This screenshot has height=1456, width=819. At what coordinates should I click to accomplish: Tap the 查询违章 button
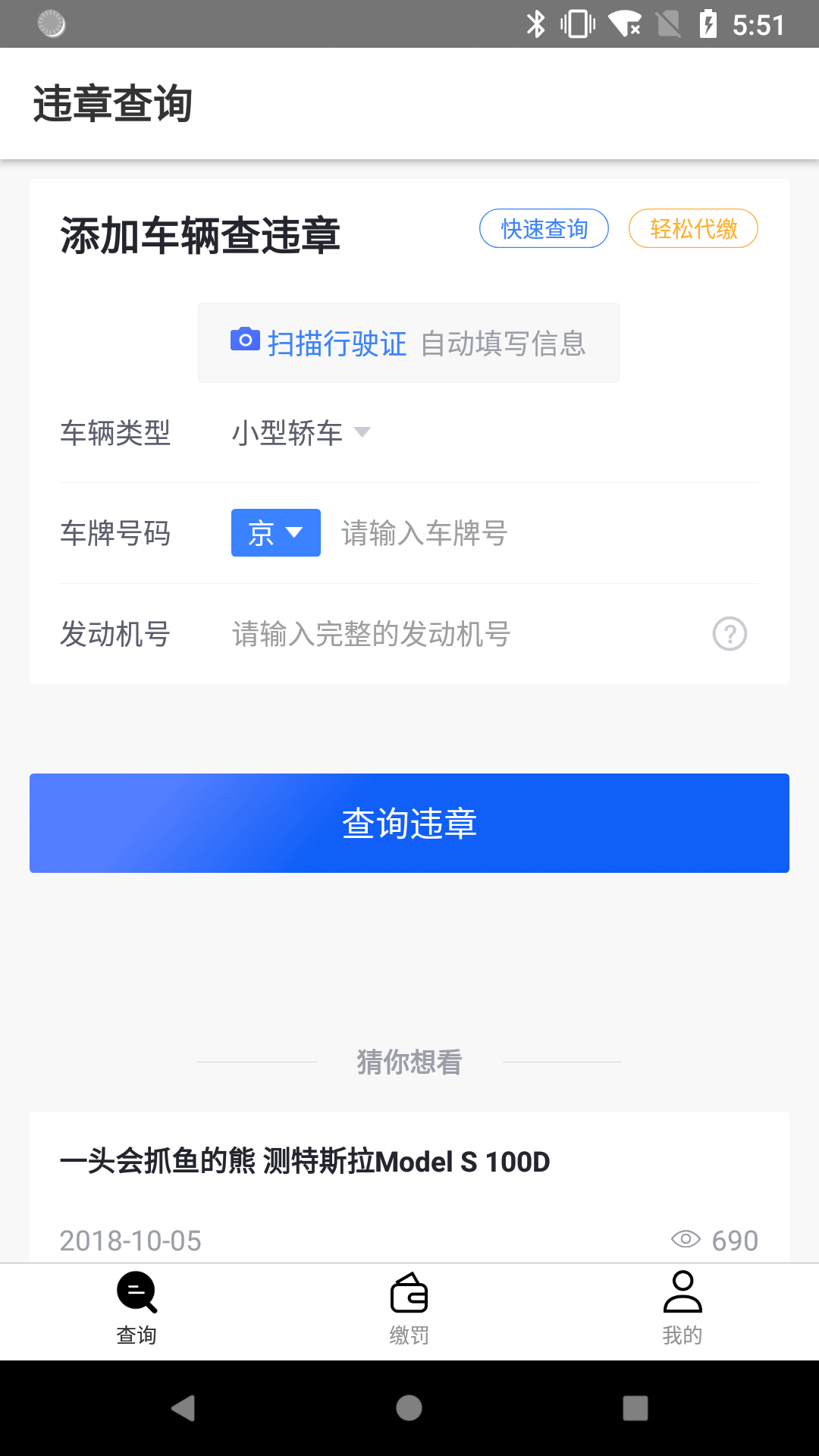coord(409,823)
